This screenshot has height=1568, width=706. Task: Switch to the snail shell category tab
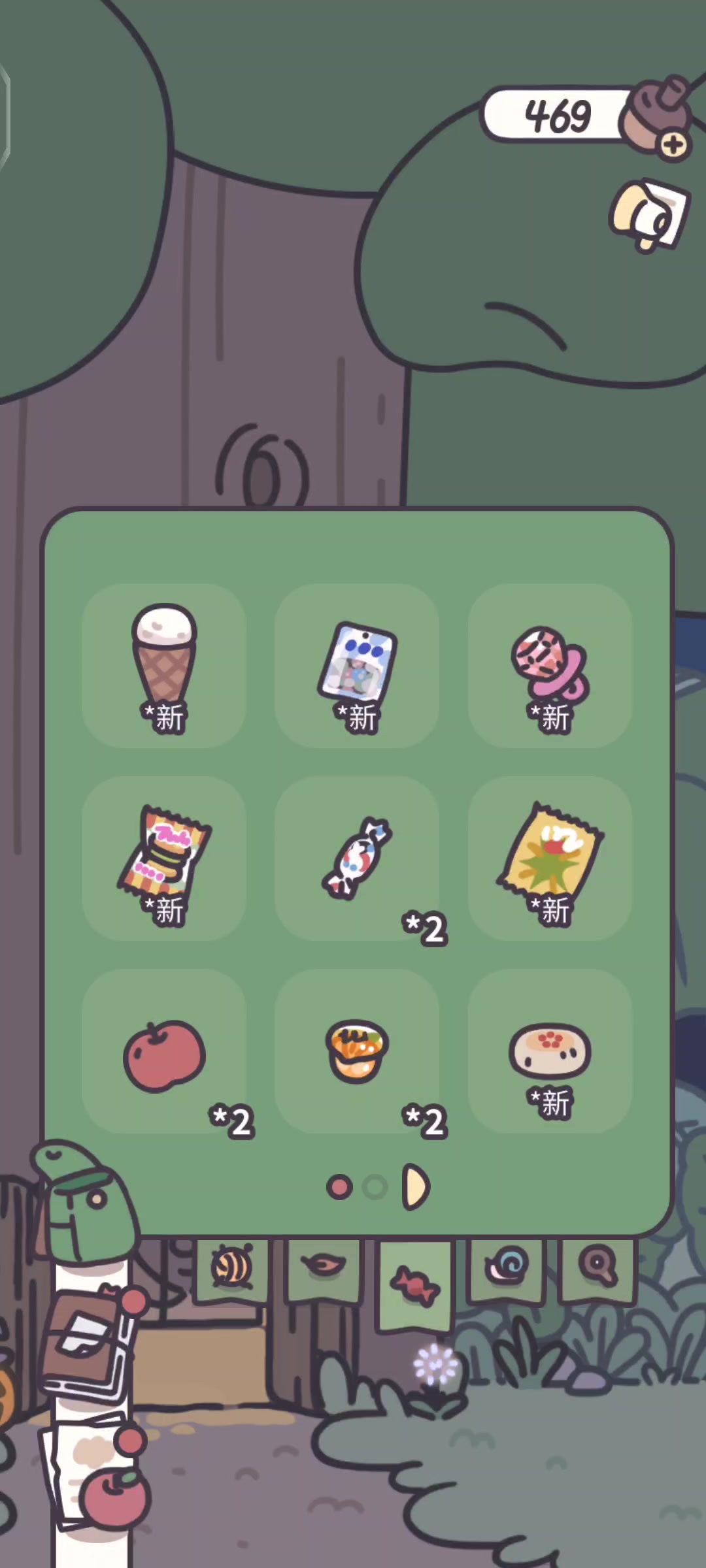[507, 1267]
